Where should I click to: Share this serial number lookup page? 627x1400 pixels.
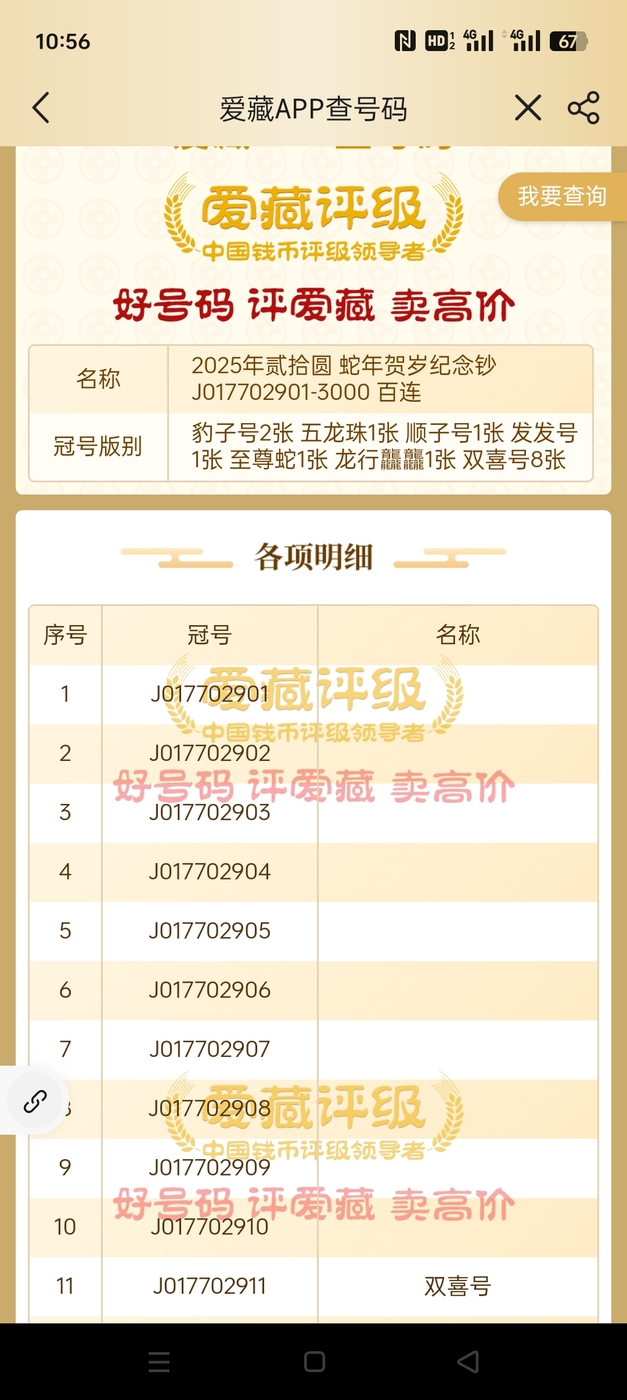[x=583, y=108]
